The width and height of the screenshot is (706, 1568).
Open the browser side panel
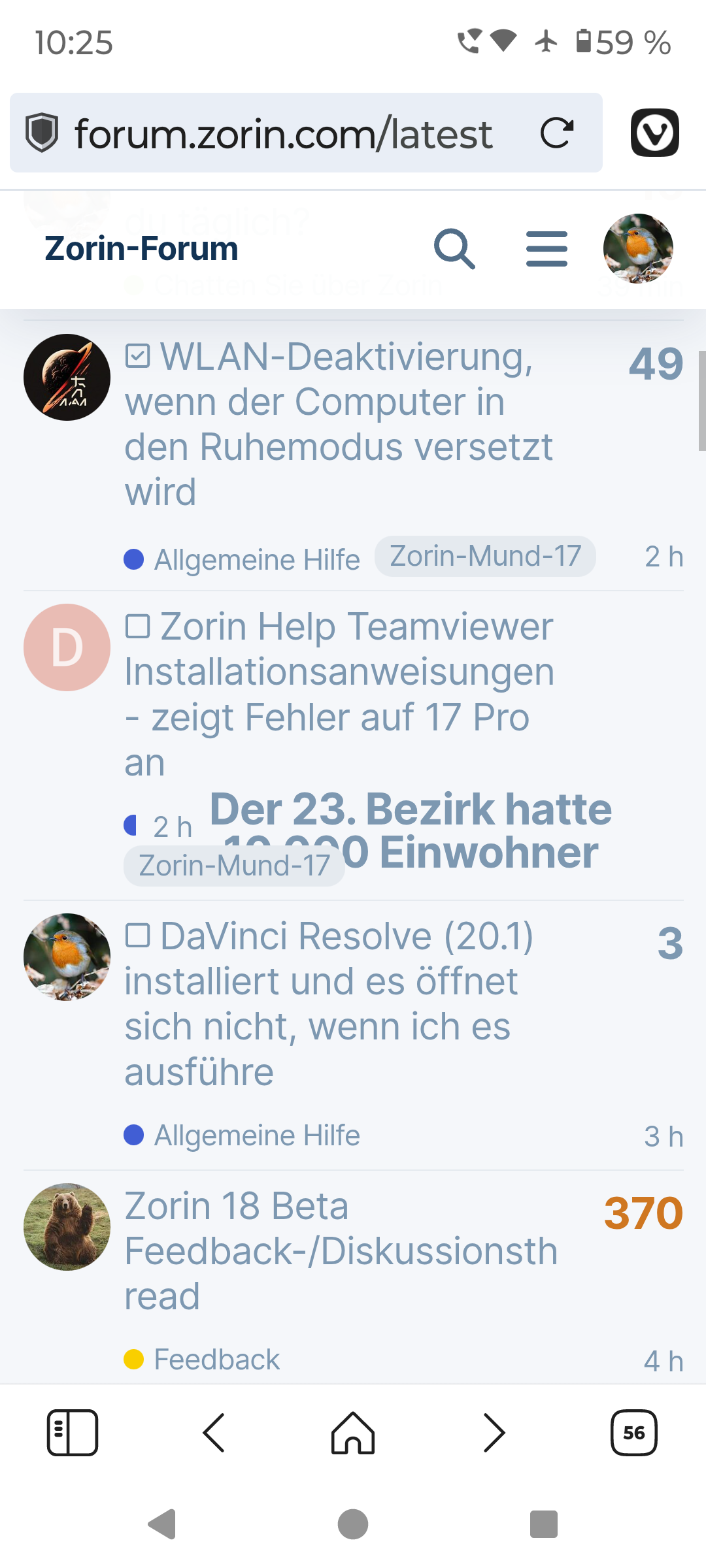point(73,1433)
